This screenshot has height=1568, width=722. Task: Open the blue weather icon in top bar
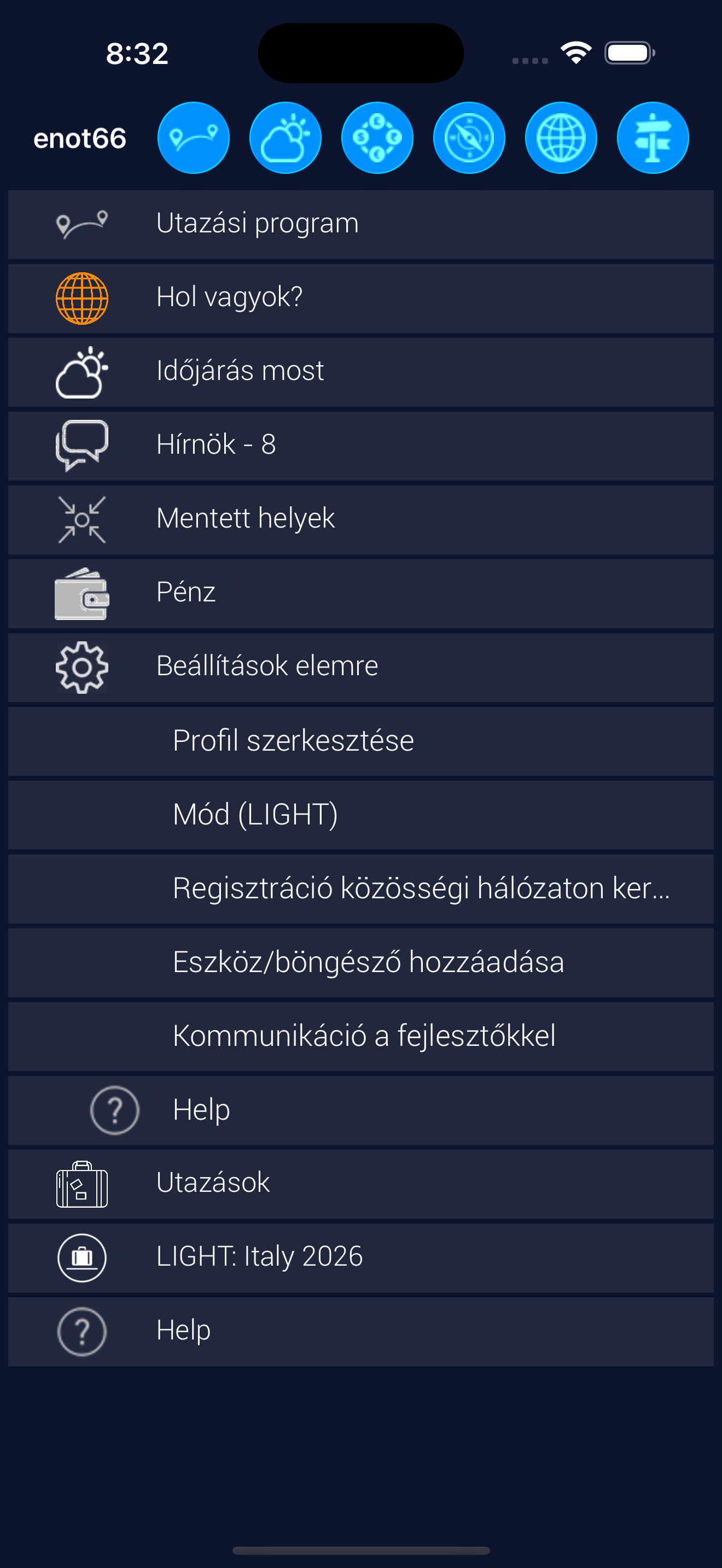click(x=285, y=138)
